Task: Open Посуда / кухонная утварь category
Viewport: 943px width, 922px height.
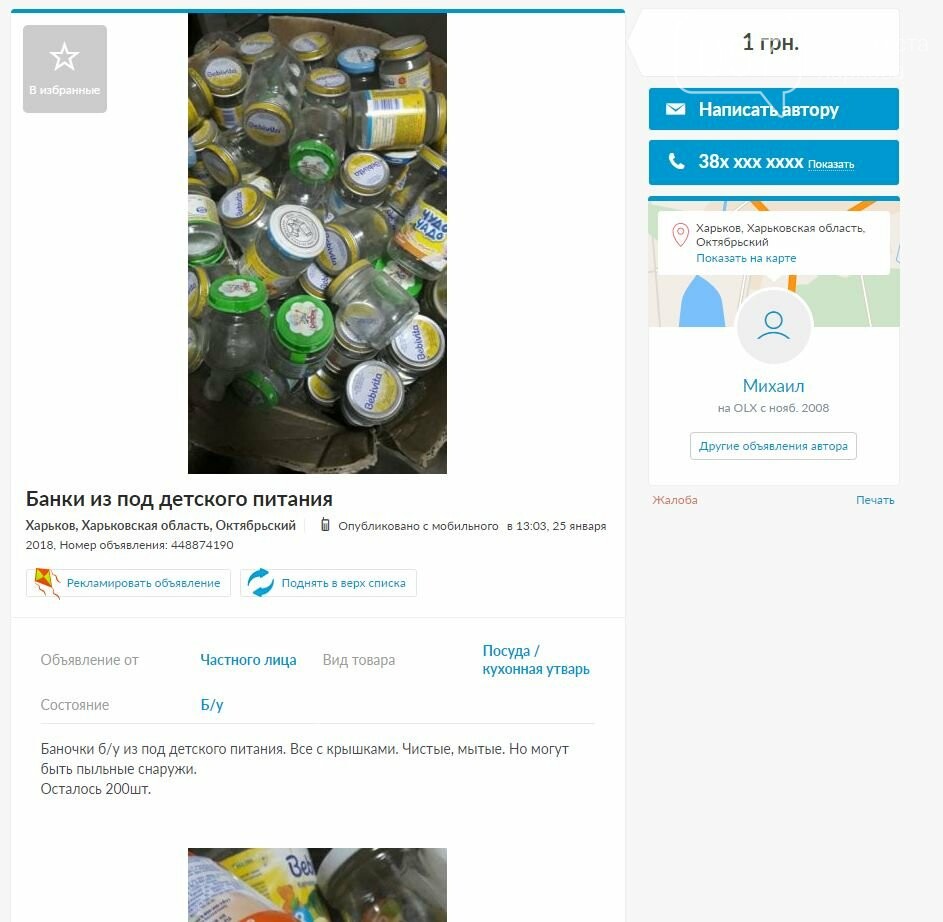Action: tap(535, 660)
